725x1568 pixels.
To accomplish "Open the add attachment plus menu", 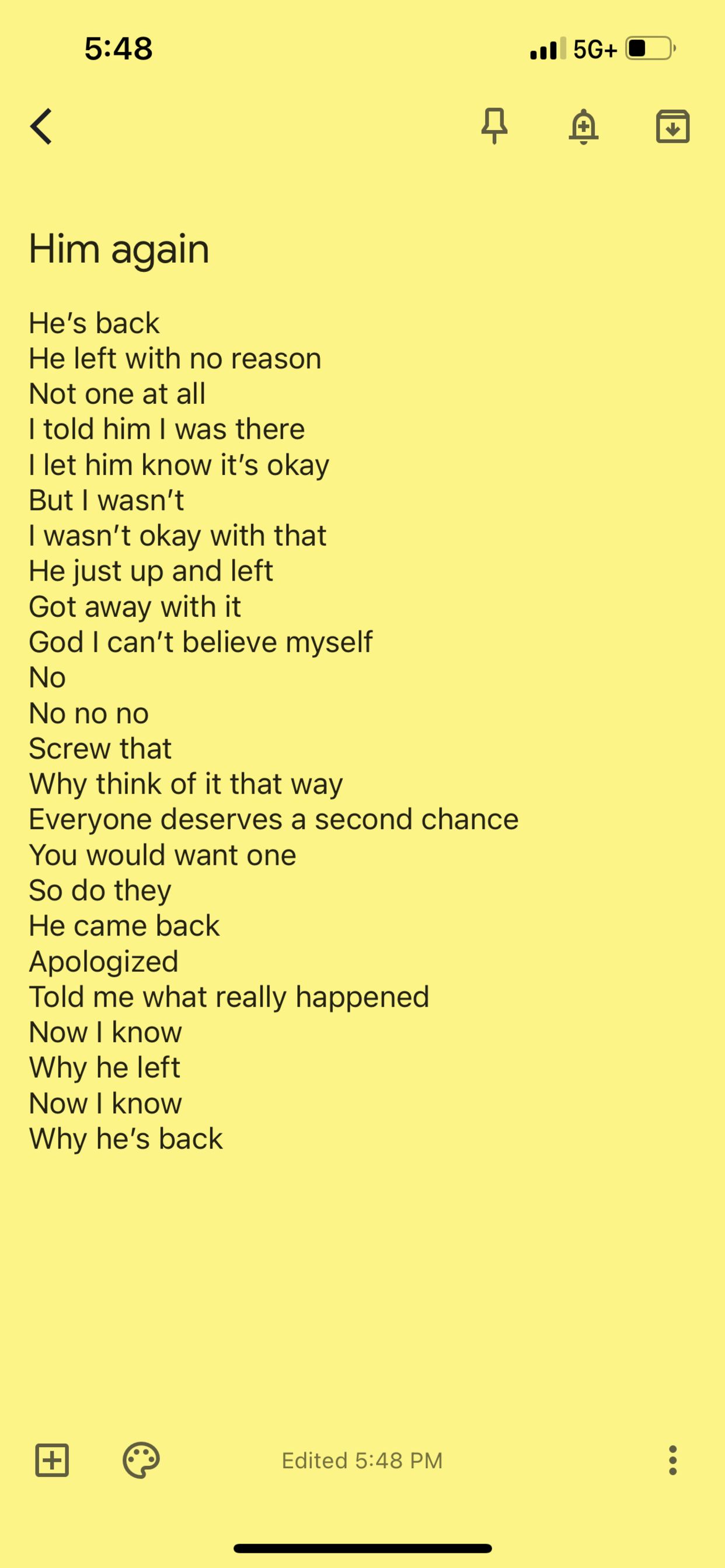I will (x=53, y=1459).
